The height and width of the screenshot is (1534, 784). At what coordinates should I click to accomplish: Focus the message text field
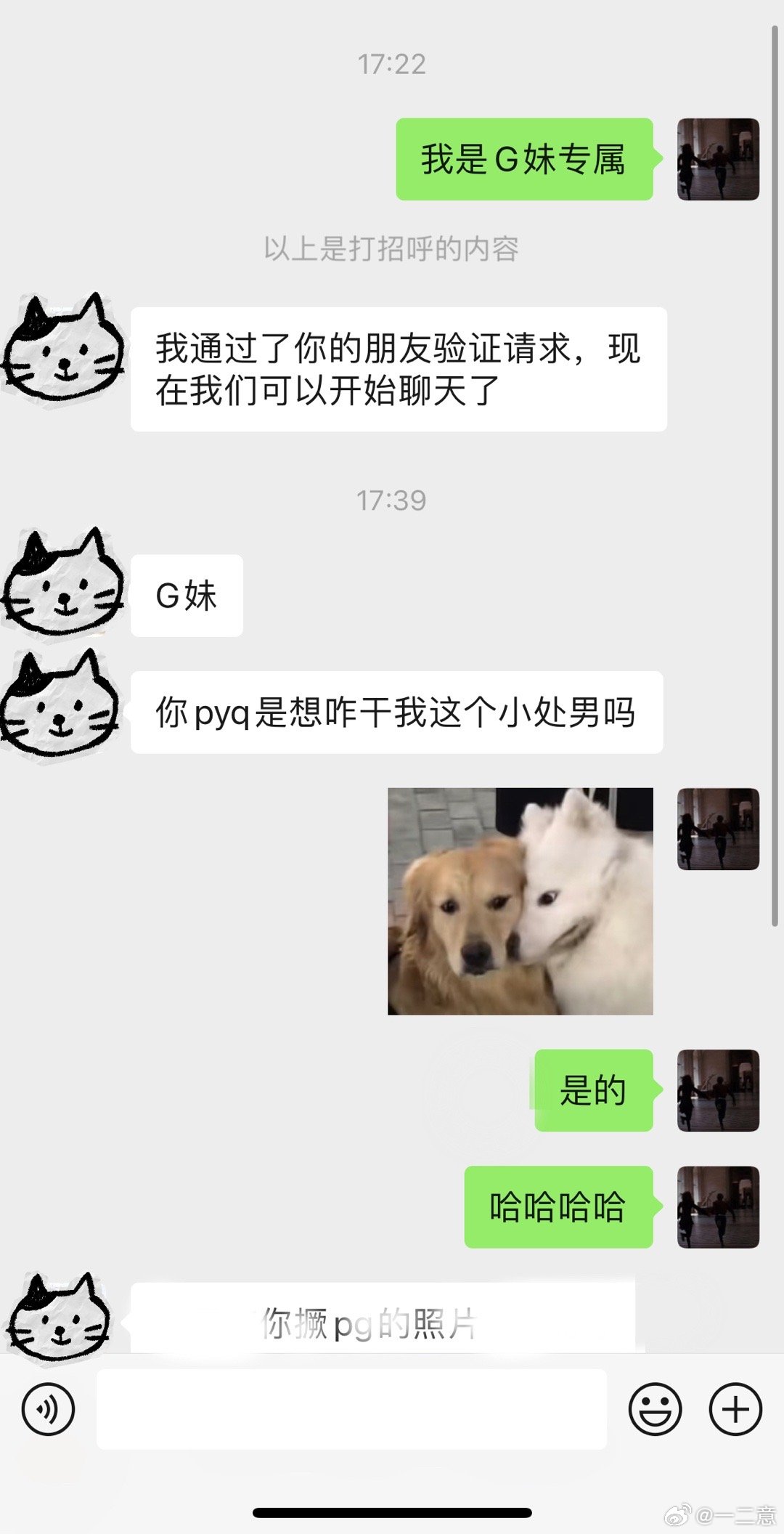(x=351, y=1410)
